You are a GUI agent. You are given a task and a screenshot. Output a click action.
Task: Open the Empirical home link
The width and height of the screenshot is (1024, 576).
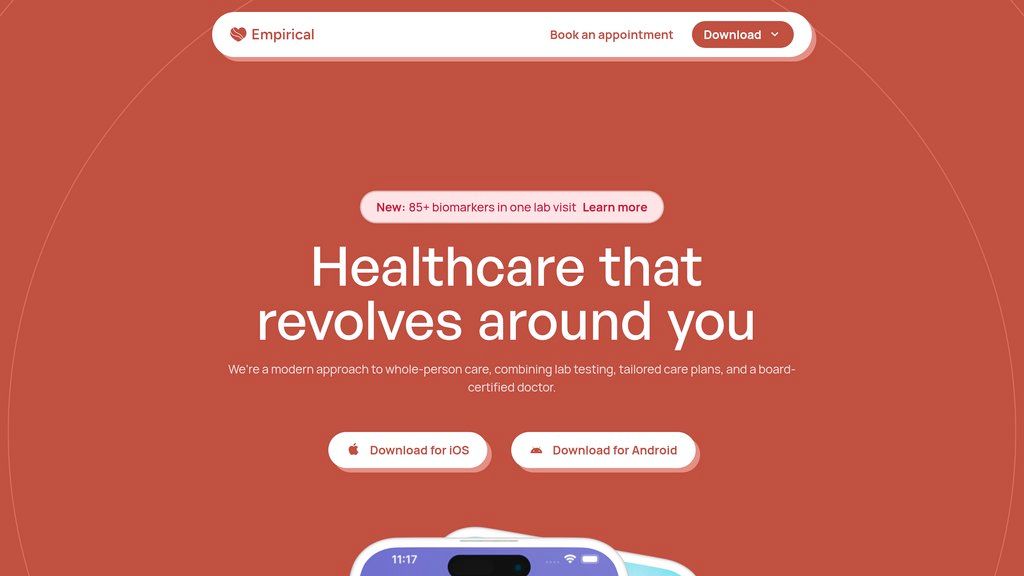tap(272, 34)
